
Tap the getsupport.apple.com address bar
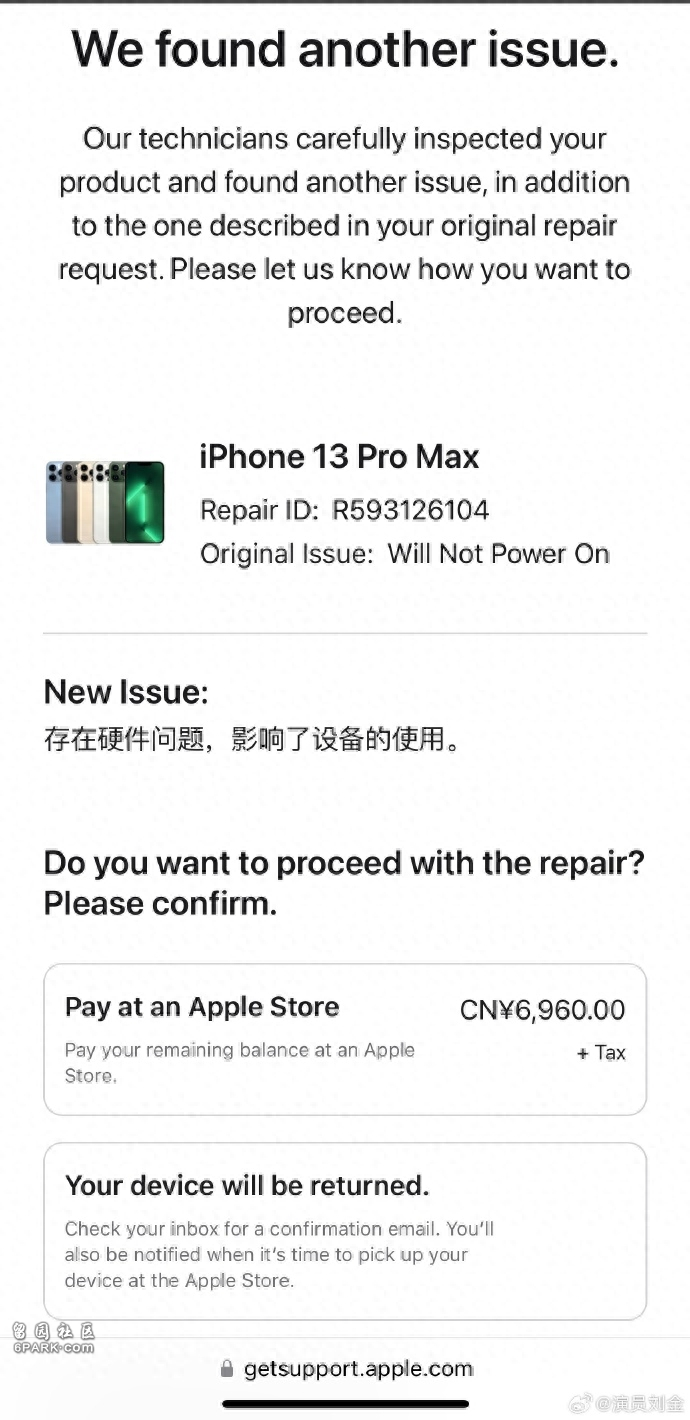[346, 1368]
